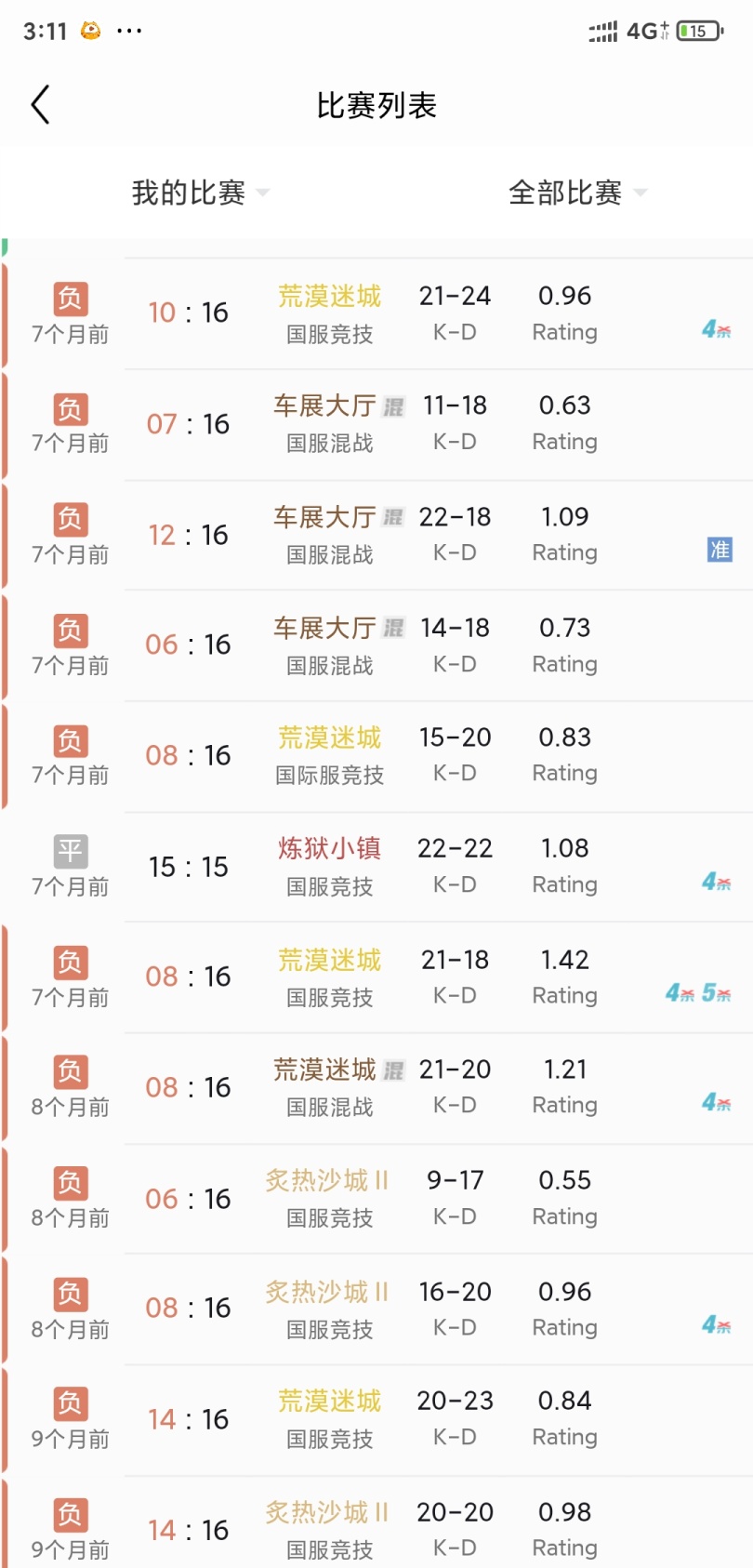This screenshot has height=1568, width=753.
Task: Open the 08:16 炙热沙城 II match rated 0.96
Action: 376,1309
